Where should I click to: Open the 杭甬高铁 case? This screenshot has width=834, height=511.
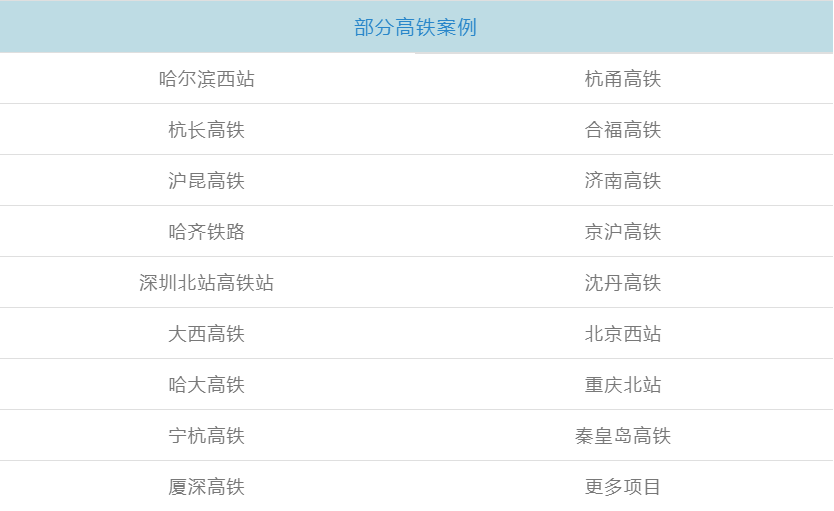[623, 79]
